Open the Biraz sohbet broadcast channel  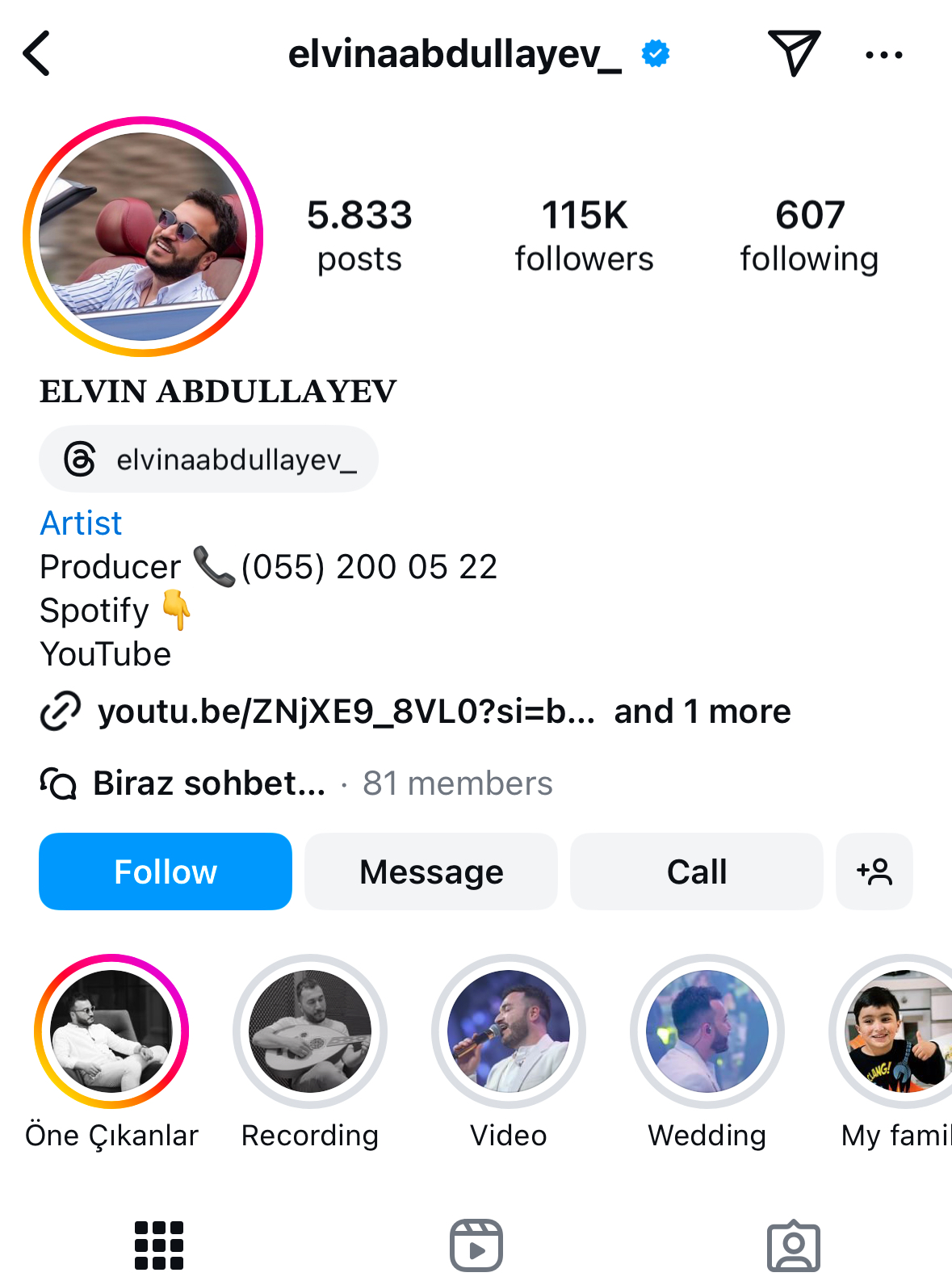click(x=210, y=783)
